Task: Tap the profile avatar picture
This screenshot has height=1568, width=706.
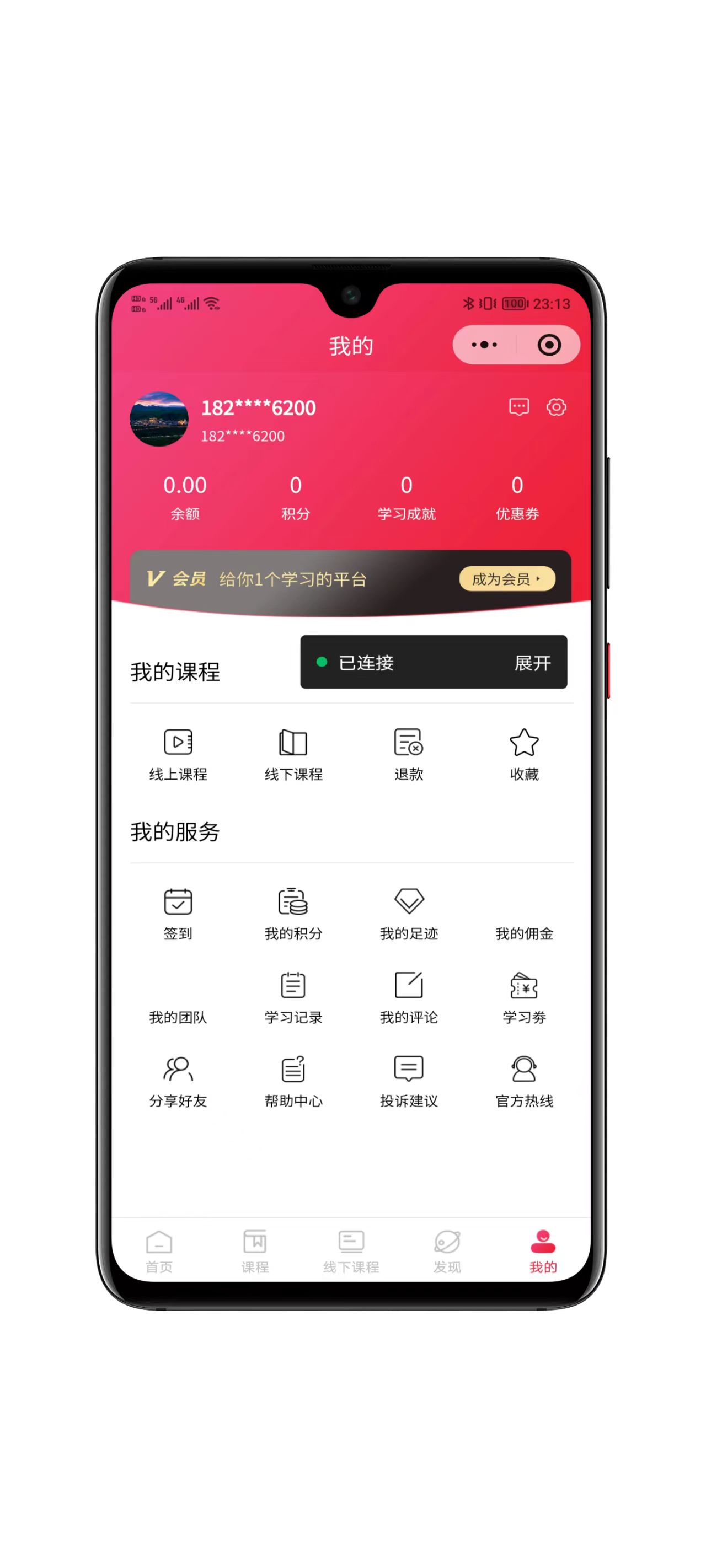Action: [x=159, y=419]
